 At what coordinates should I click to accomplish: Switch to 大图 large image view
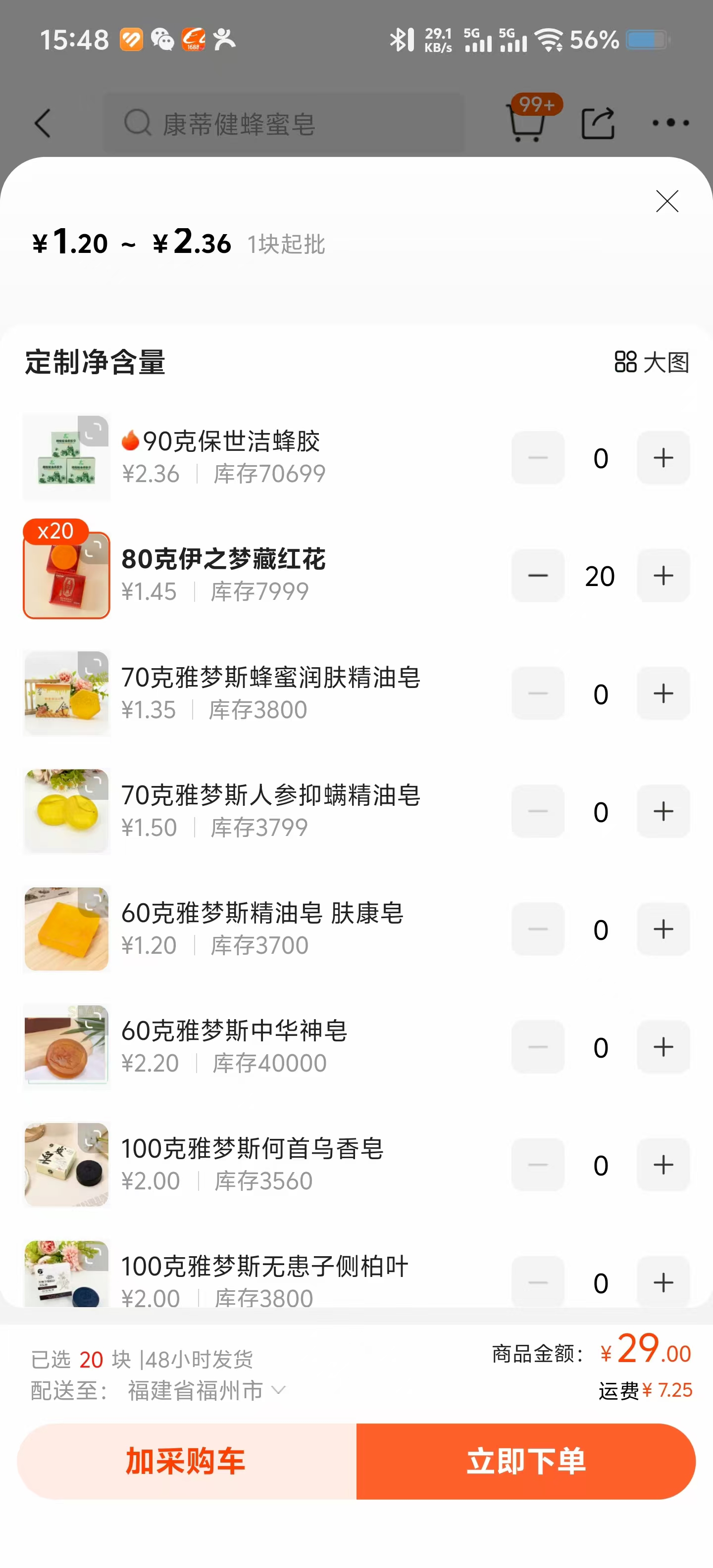tap(652, 362)
